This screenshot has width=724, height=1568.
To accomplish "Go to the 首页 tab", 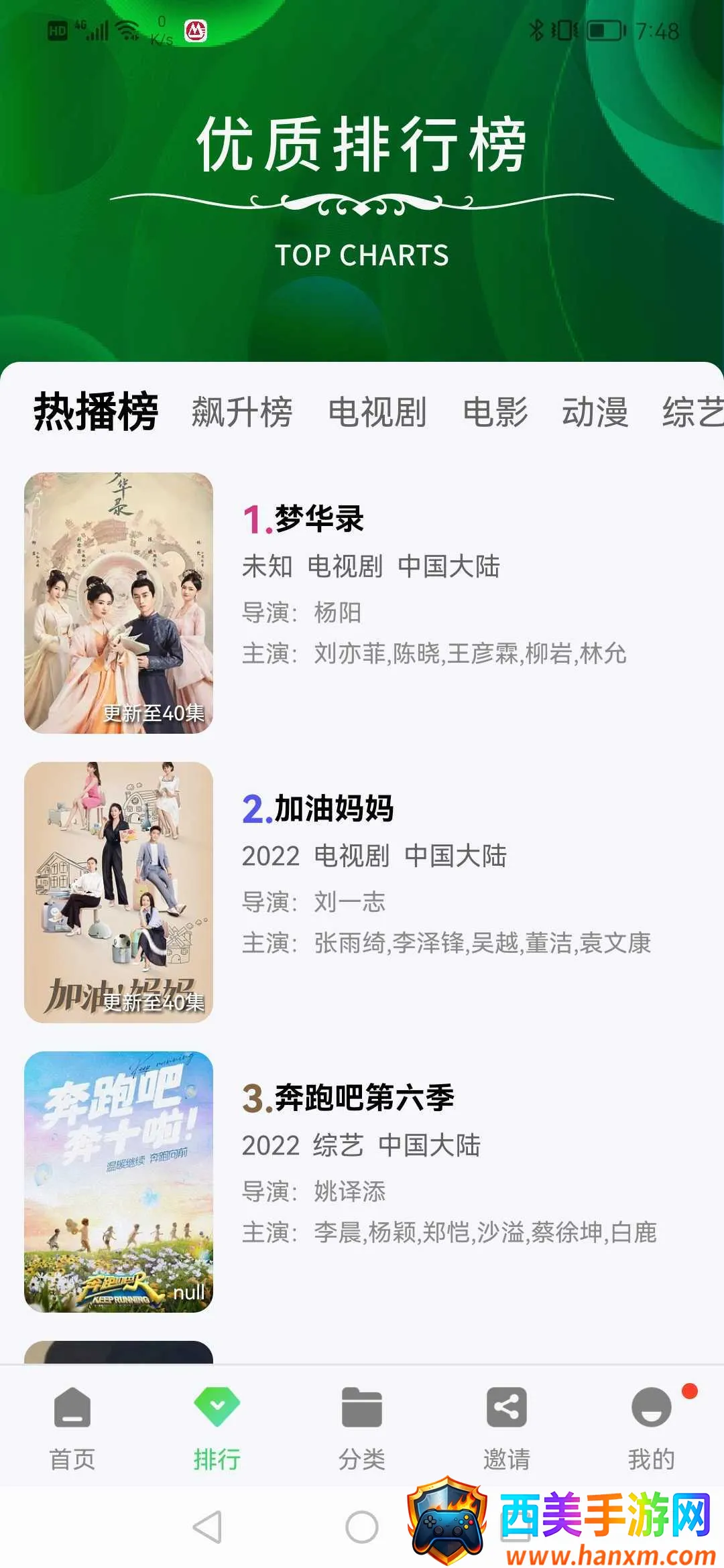I will [72, 1427].
